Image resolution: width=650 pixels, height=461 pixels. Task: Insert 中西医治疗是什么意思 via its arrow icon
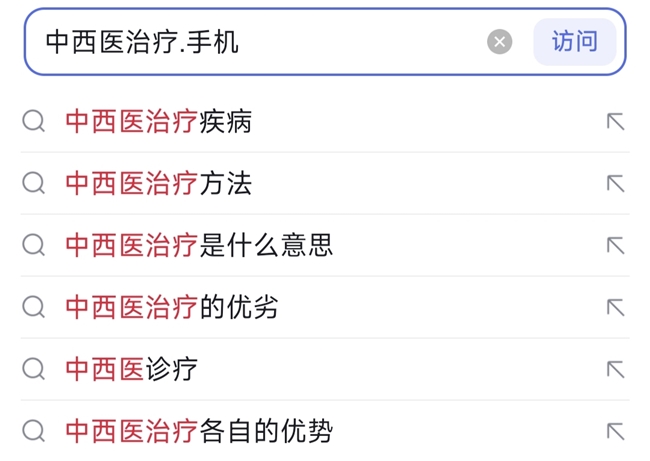coord(615,246)
